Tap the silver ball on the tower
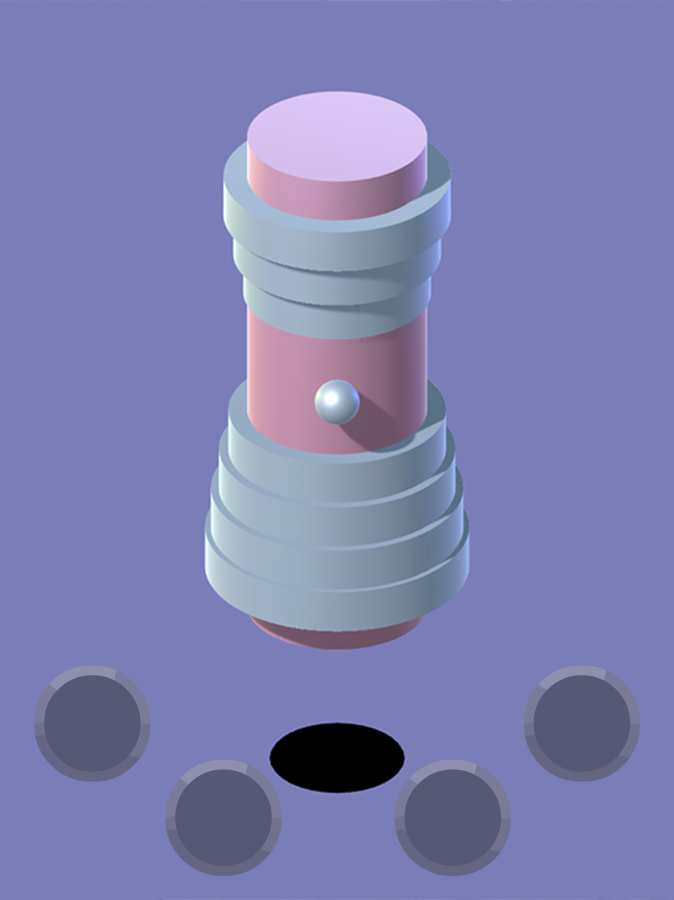This screenshot has width=674, height=900. pos(337,402)
